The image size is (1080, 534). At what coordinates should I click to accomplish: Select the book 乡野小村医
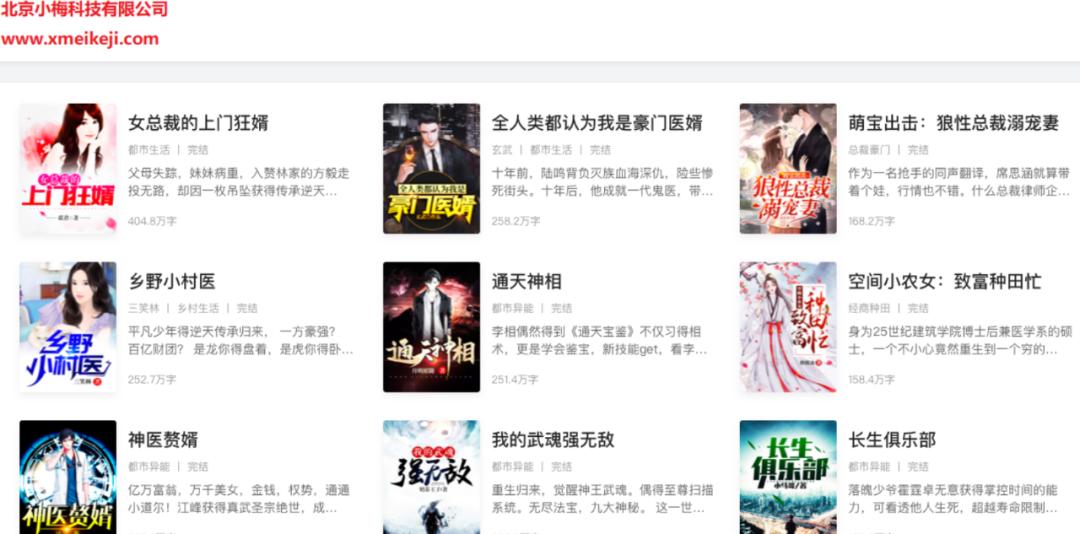(x=172, y=282)
